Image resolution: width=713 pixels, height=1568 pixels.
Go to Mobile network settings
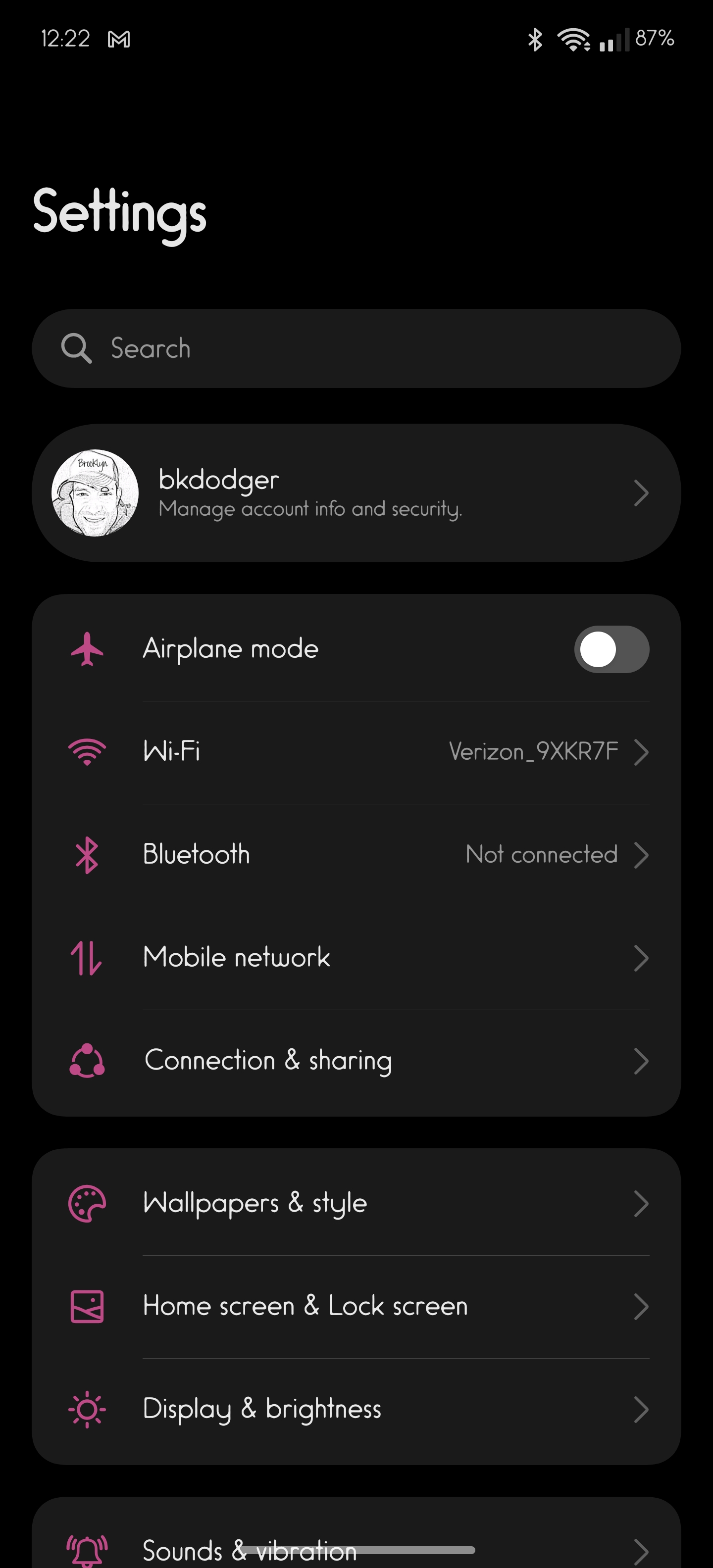356,957
